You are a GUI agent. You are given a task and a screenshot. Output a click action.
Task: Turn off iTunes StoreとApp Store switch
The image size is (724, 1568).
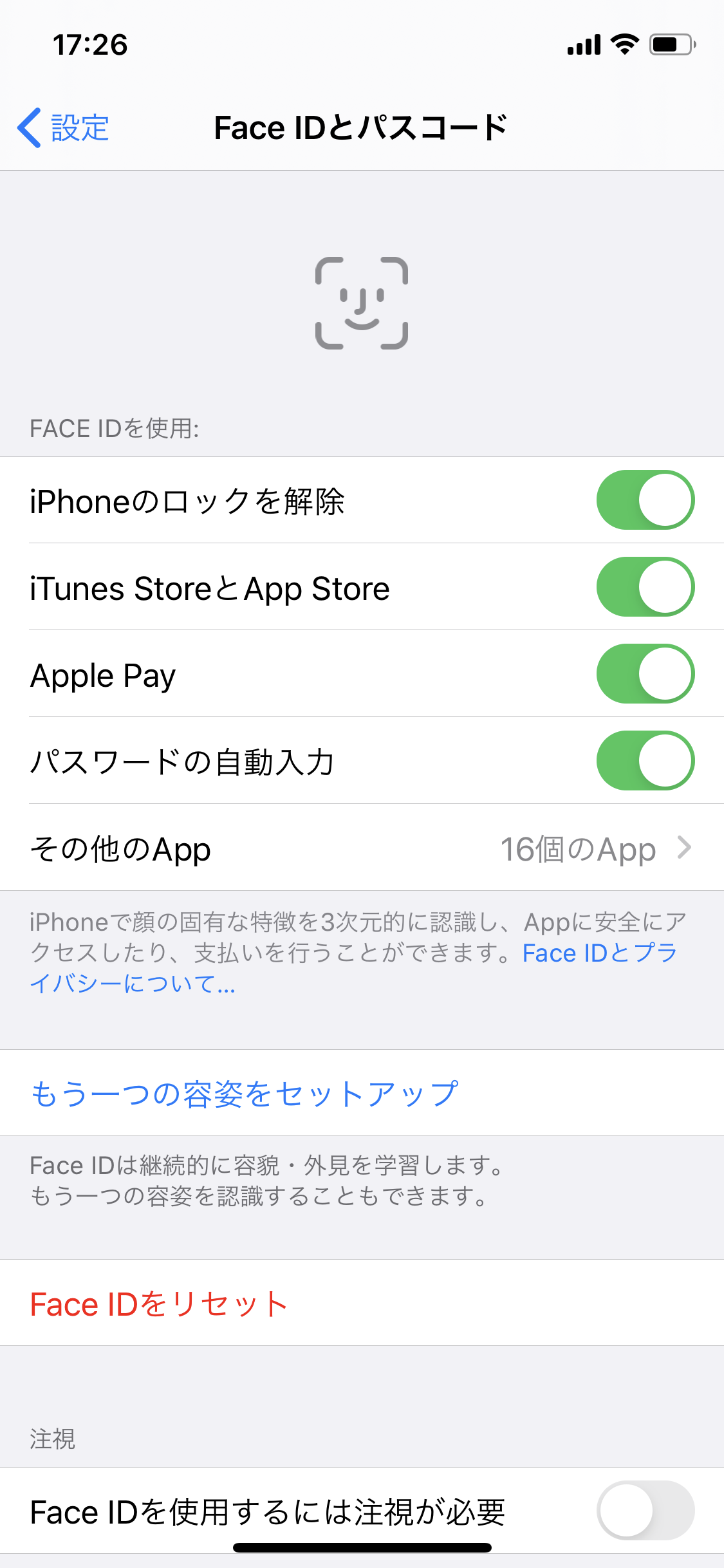[645, 587]
